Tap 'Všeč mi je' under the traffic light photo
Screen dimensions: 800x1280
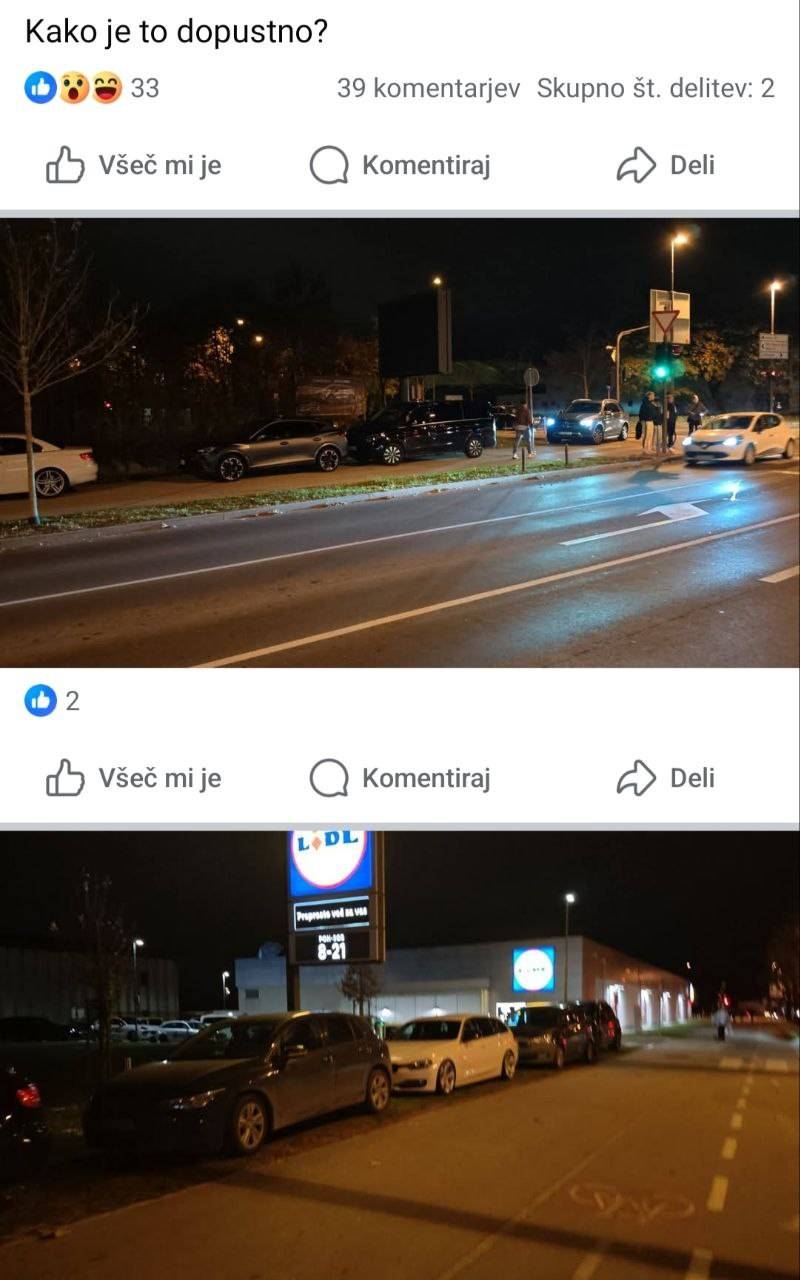pyautogui.click(x=134, y=778)
